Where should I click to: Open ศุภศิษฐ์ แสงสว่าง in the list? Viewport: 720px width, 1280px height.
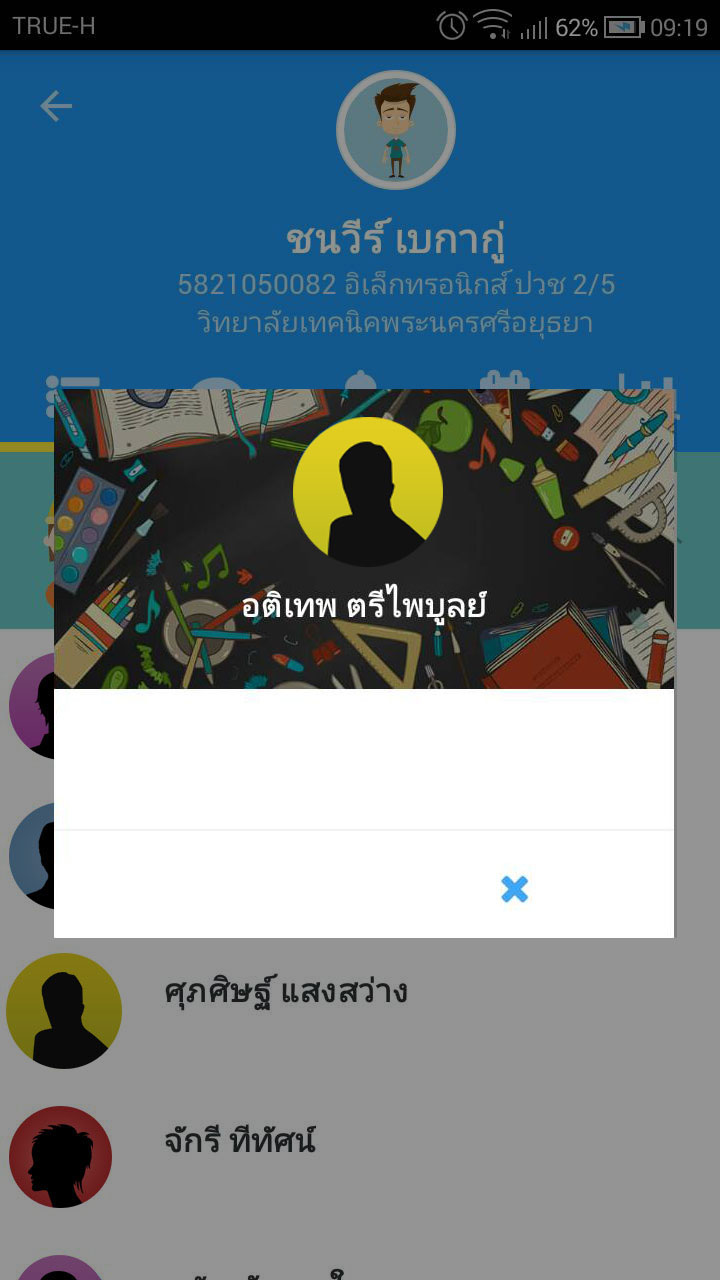coord(360,1010)
